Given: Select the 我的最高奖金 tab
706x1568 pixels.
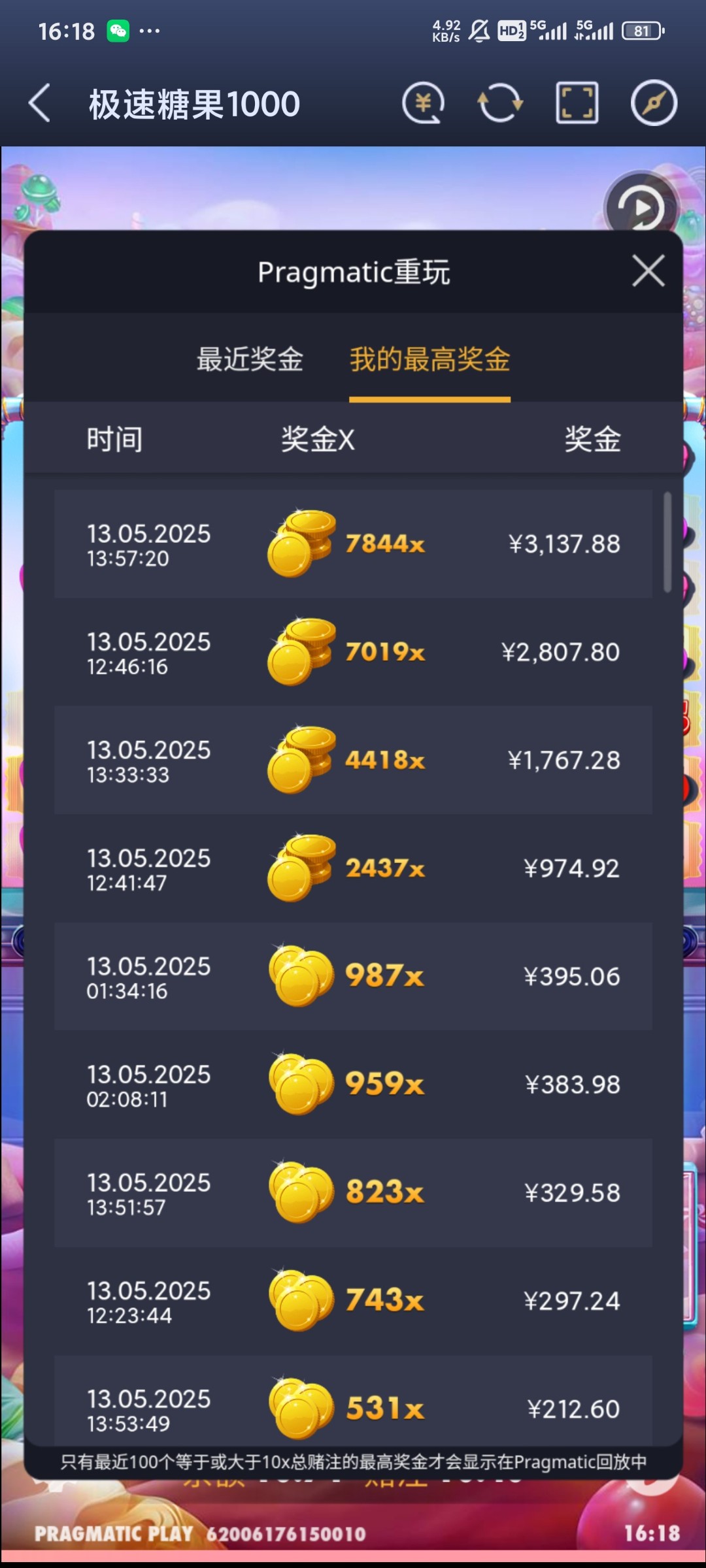Looking at the screenshot, I should click(429, 359).
